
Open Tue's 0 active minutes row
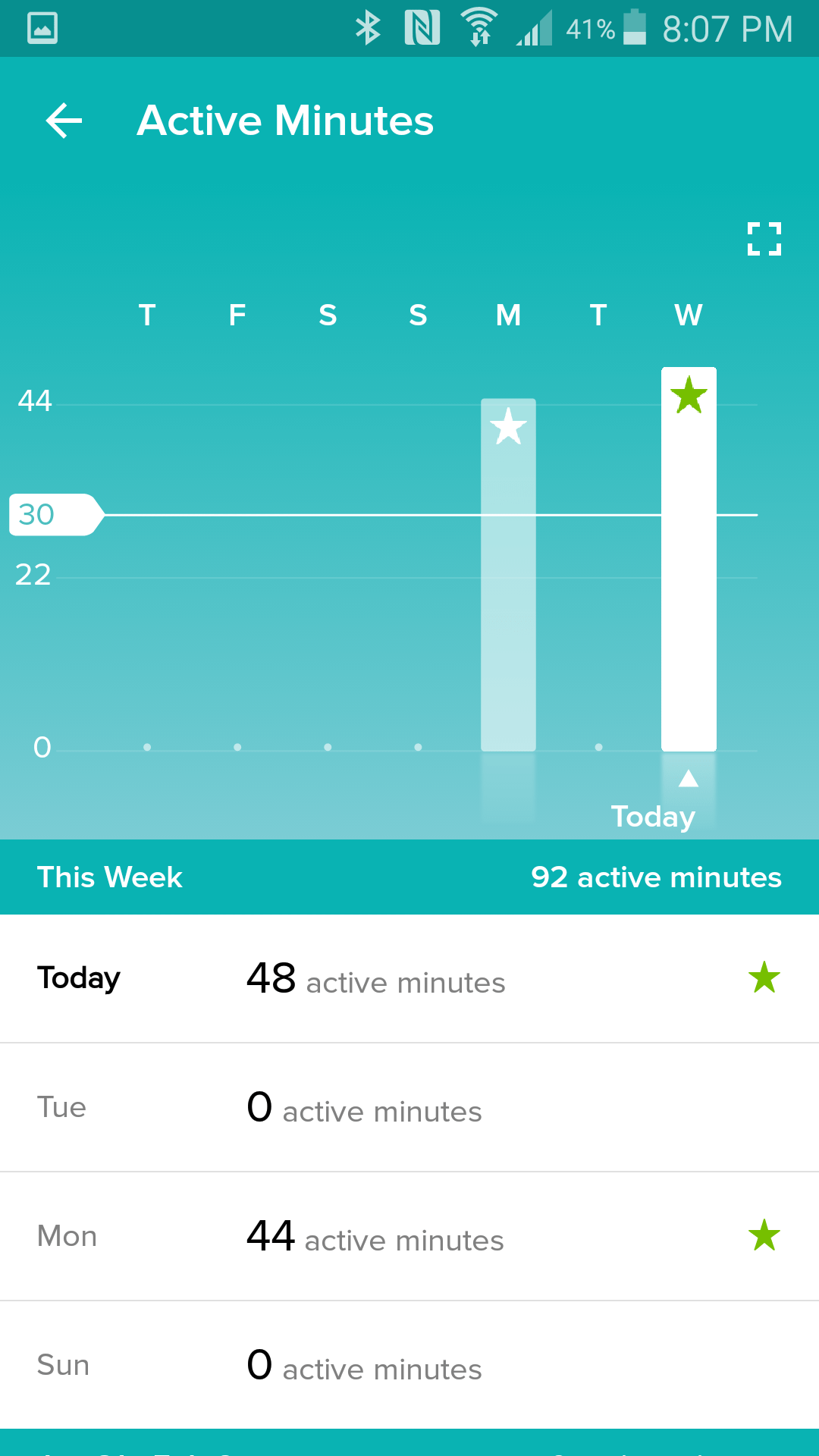[409, 1107]
